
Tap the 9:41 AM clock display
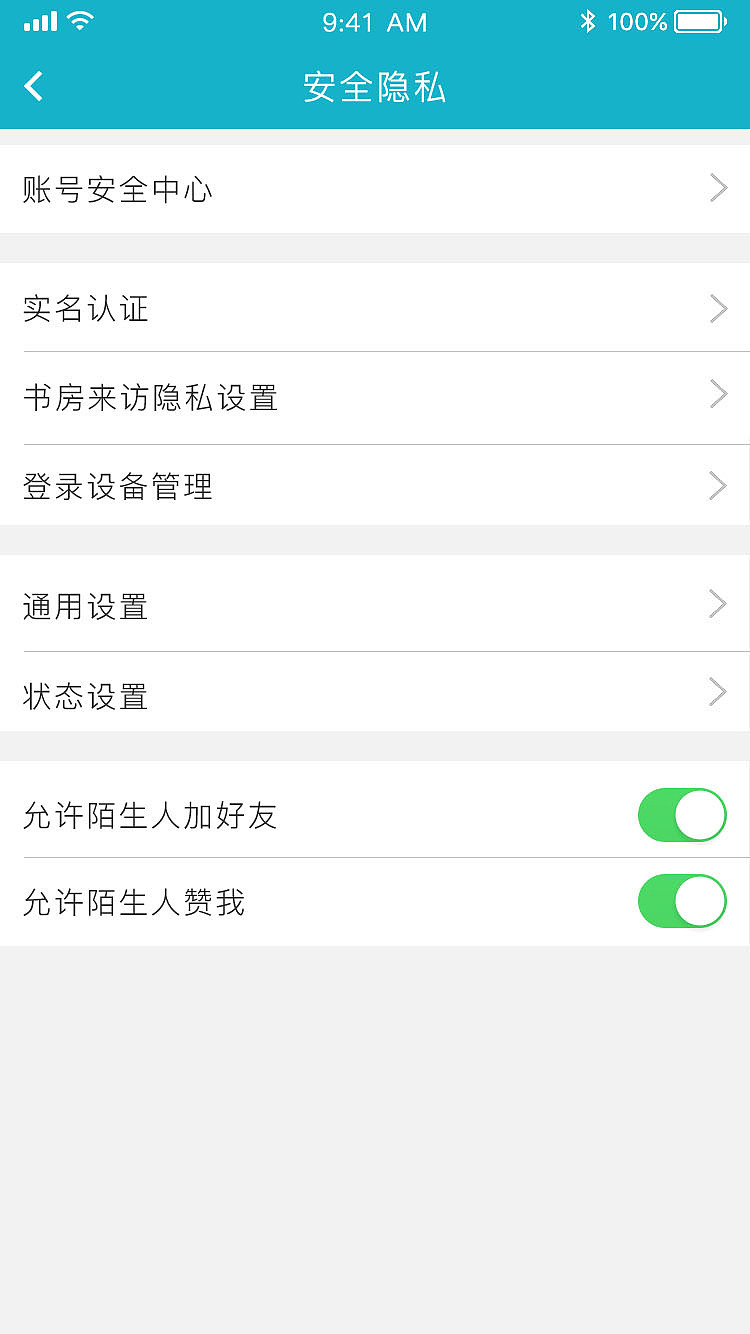coord(374,22)
